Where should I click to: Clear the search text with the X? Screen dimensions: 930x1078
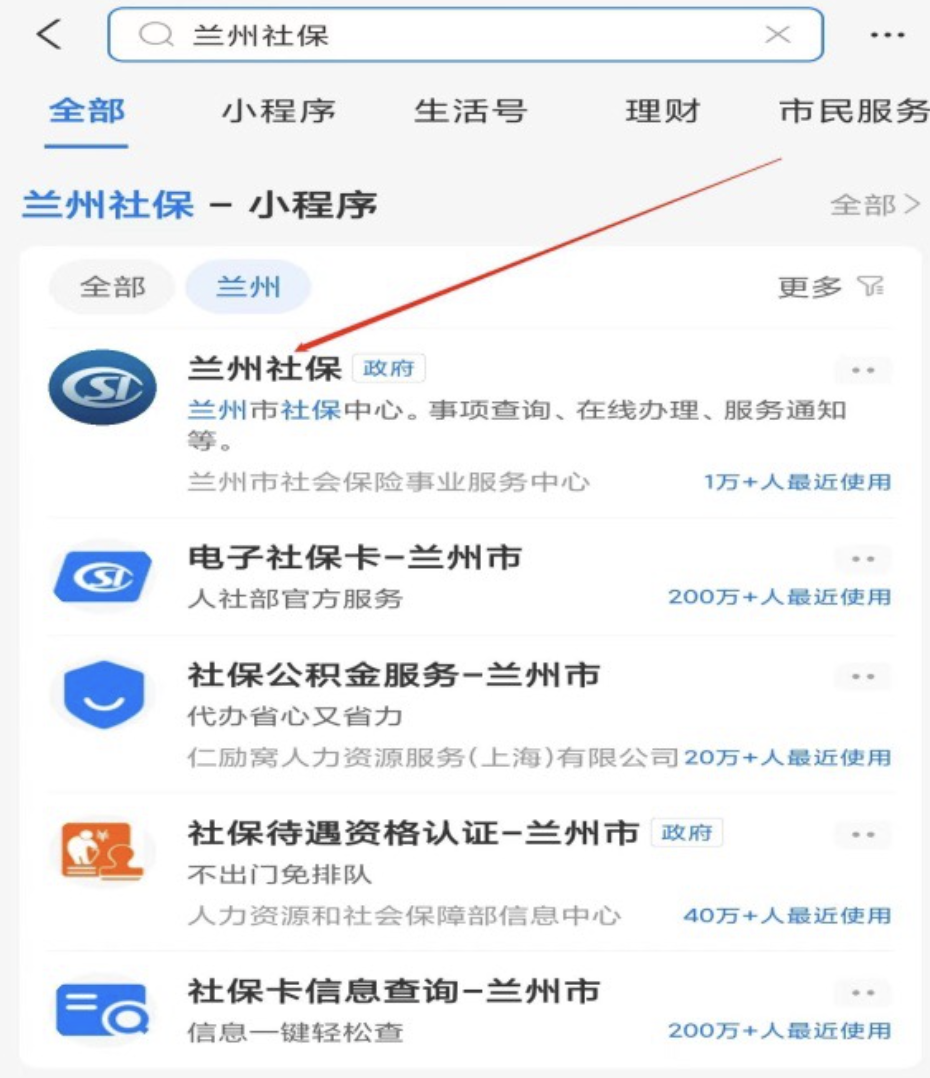777,36
